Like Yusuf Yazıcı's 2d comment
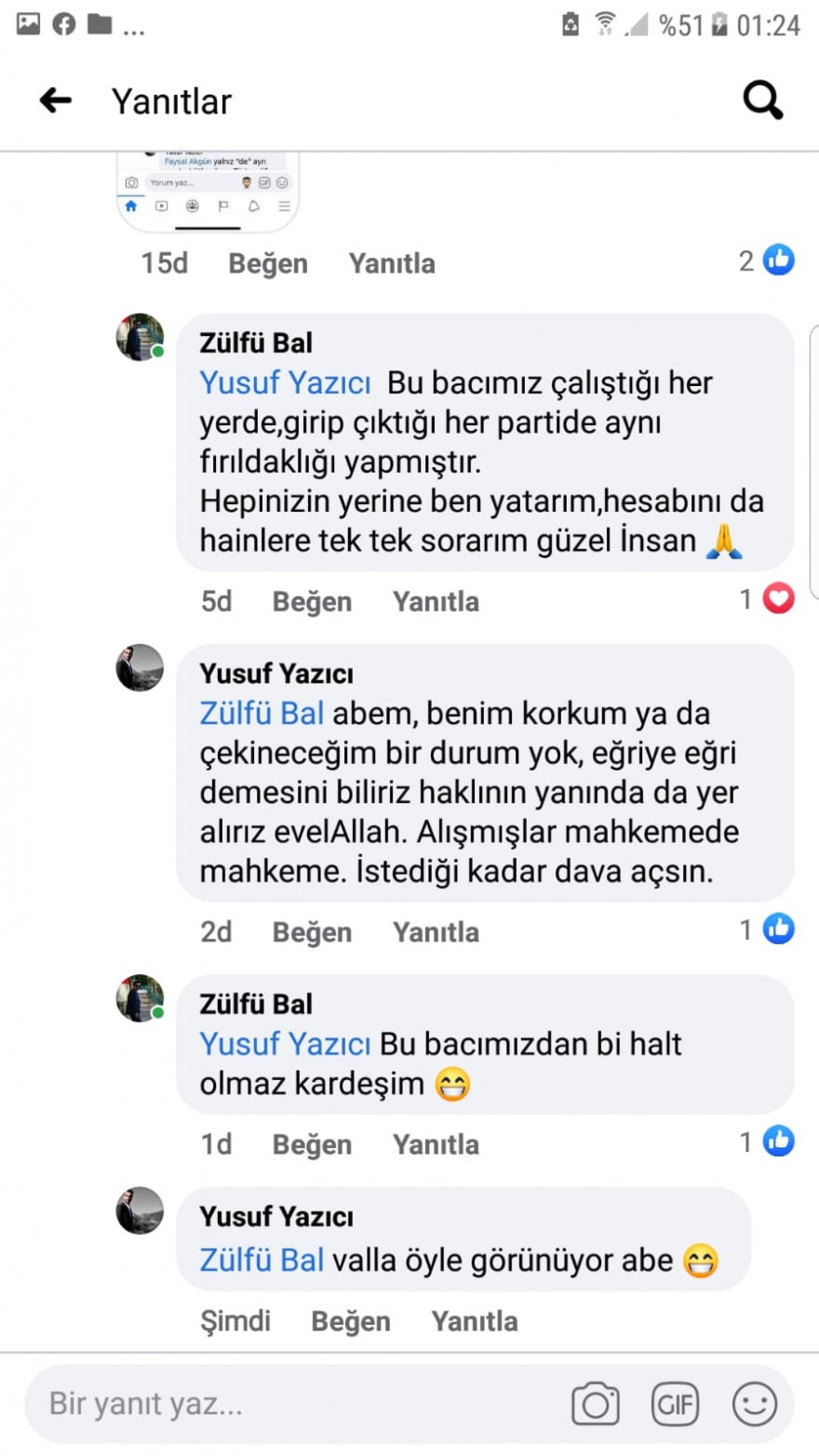Viewport: 819px width, 1456px height. click(312, 931)
